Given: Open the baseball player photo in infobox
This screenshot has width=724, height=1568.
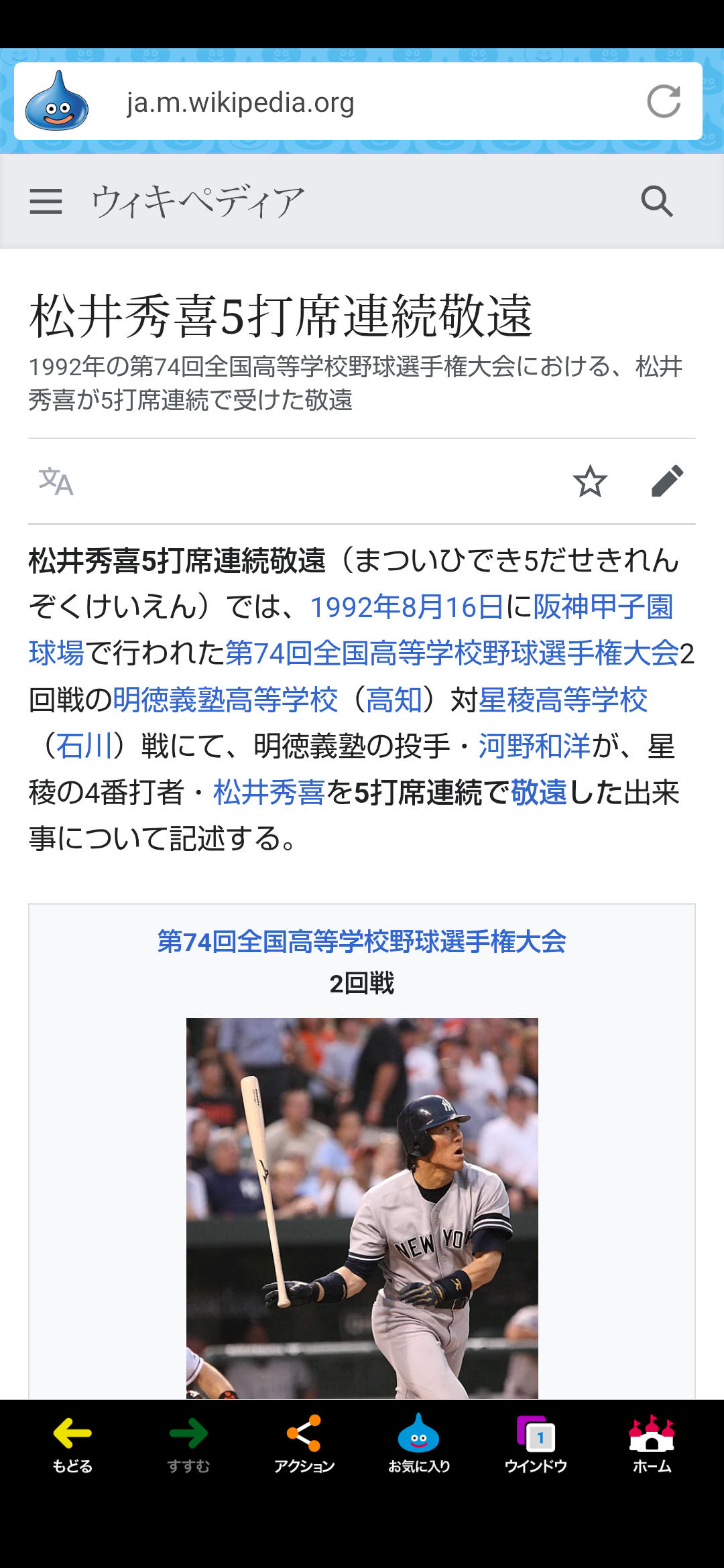Looking at the screenshot, I should [x=362, y=1208].
